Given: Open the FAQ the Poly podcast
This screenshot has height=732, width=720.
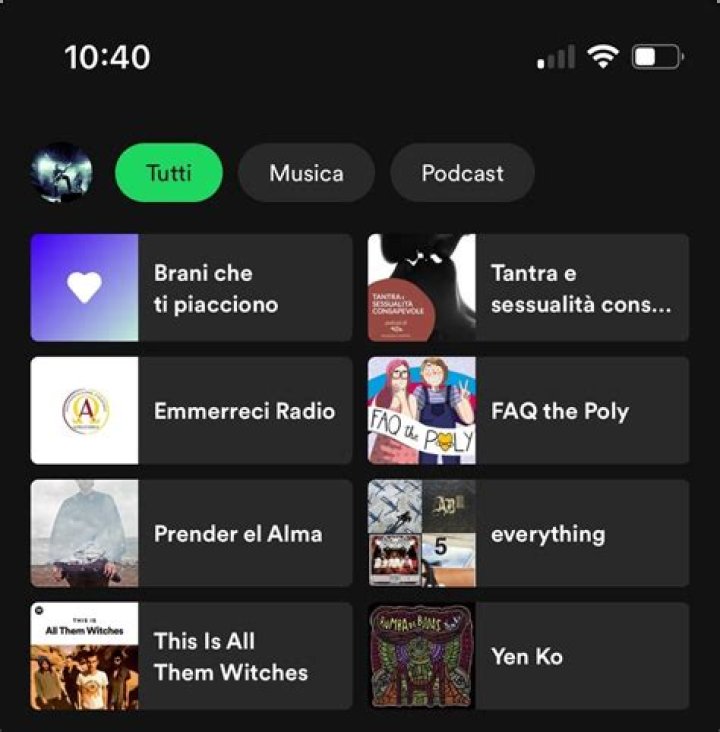Looking at the screenshot, I should click(528, 411).
